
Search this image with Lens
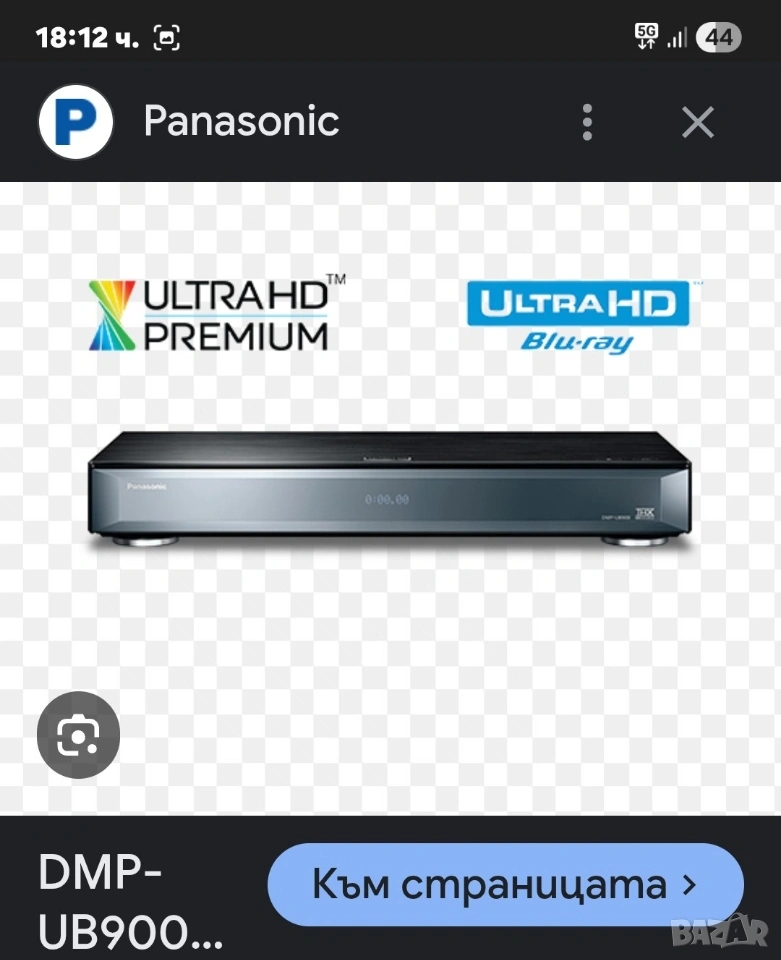(78, 735)
